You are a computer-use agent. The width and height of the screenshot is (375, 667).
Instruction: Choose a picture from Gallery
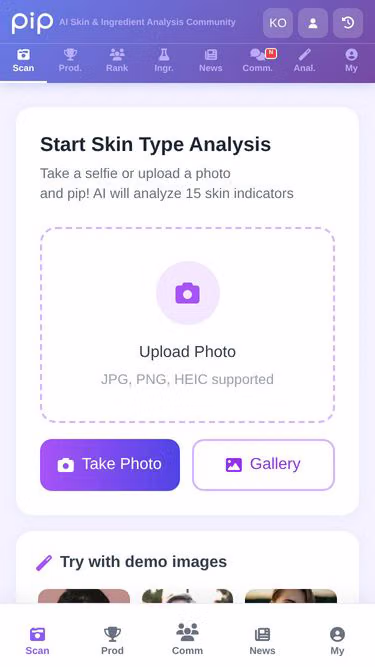(x=264, y=465)
